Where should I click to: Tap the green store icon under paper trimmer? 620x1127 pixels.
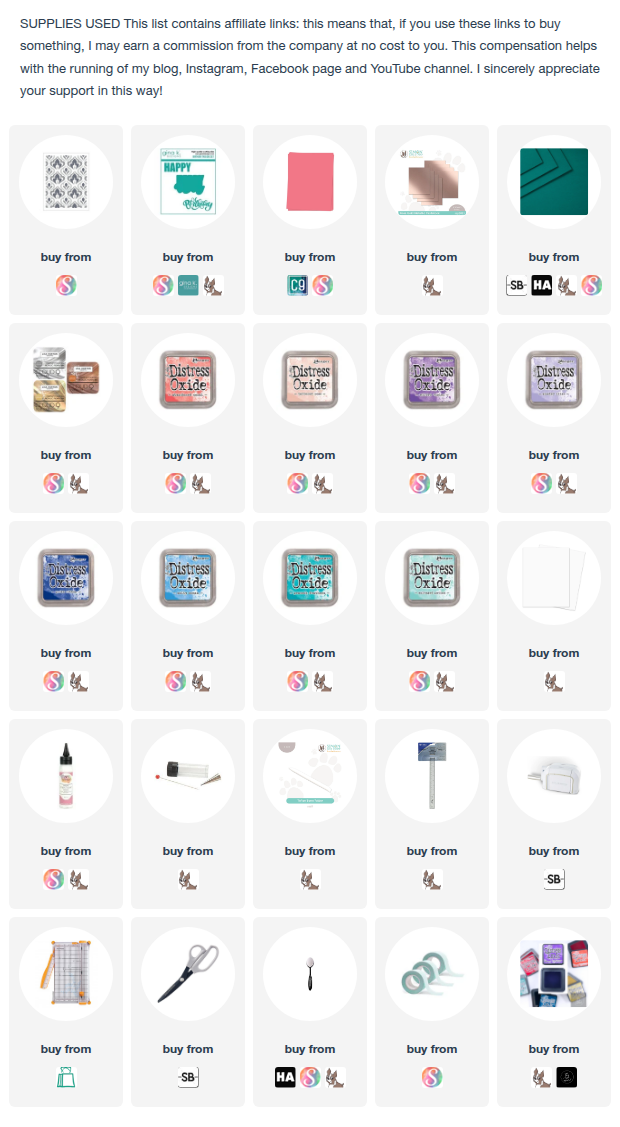point(65,1077)
